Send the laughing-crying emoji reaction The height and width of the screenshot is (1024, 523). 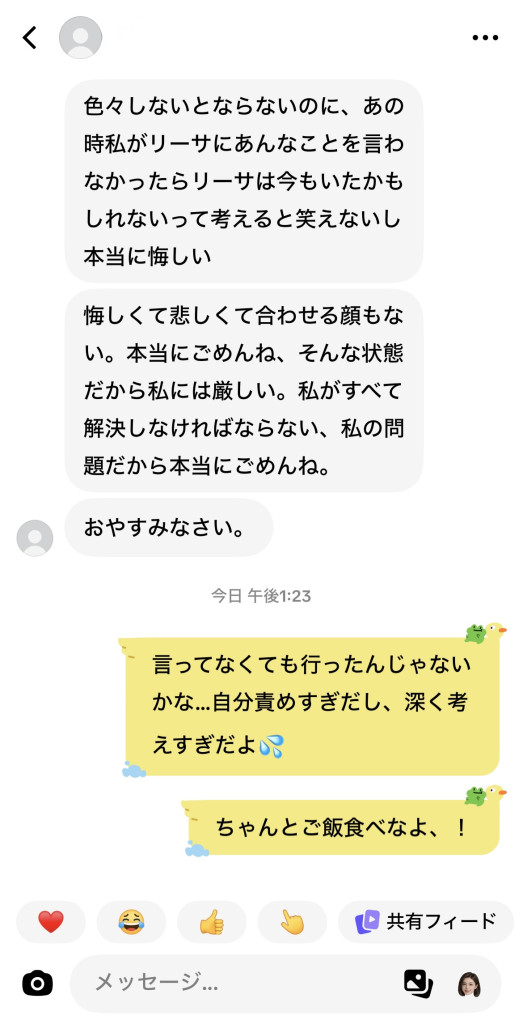pos(131,922)
